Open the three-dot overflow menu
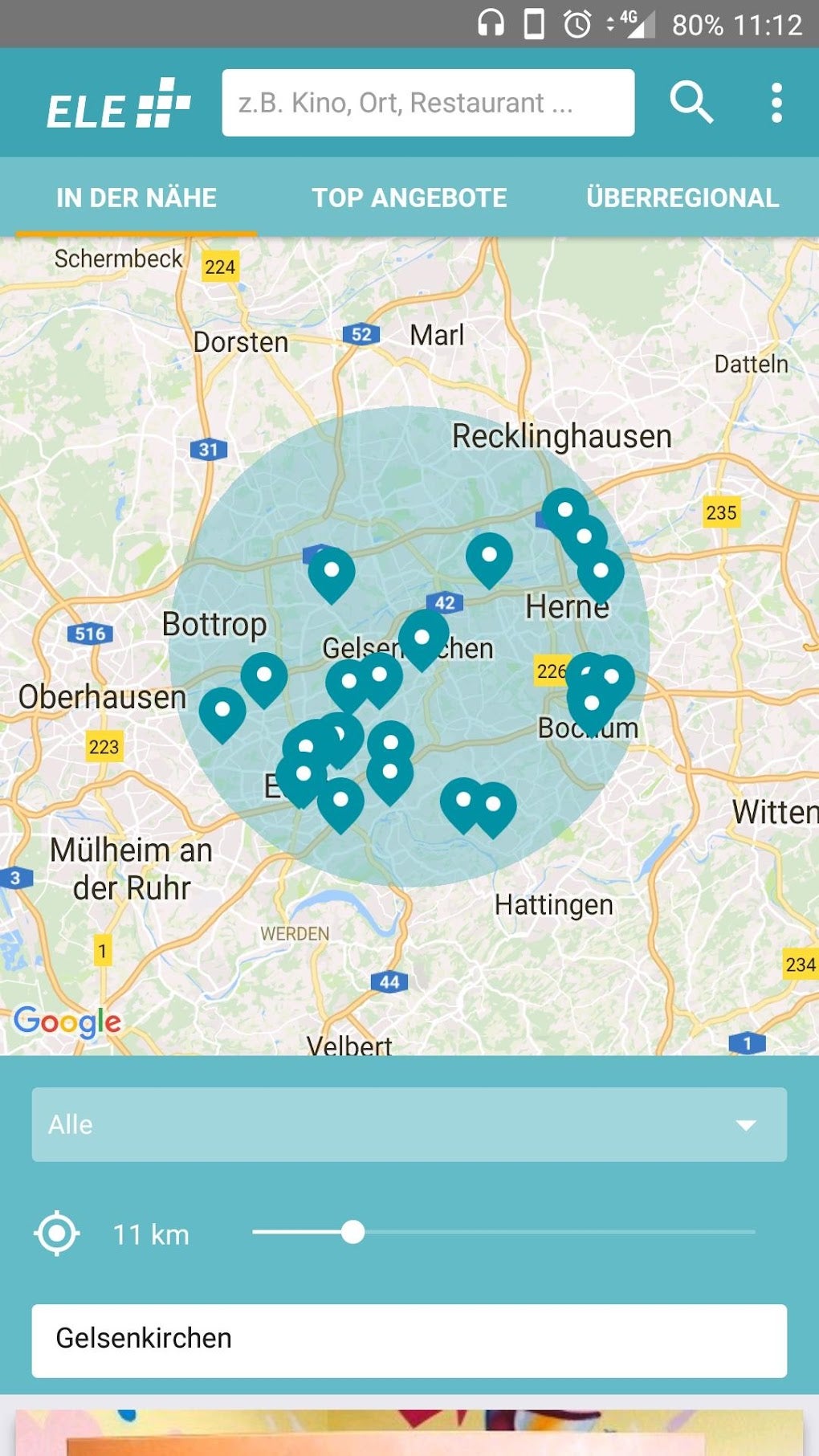The image size is (819, 1456). point(776,102)
